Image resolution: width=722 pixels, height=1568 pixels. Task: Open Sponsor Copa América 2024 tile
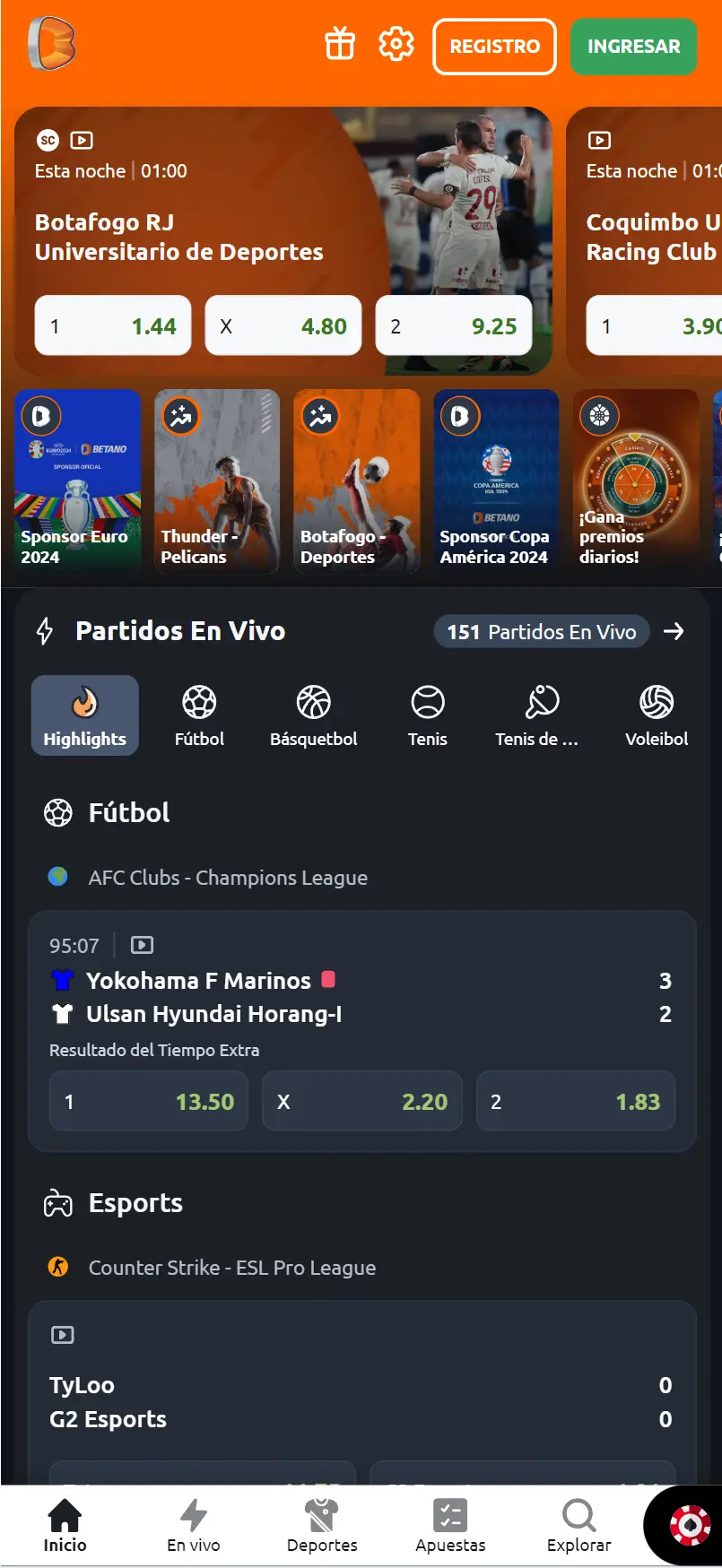click(496, 481)
